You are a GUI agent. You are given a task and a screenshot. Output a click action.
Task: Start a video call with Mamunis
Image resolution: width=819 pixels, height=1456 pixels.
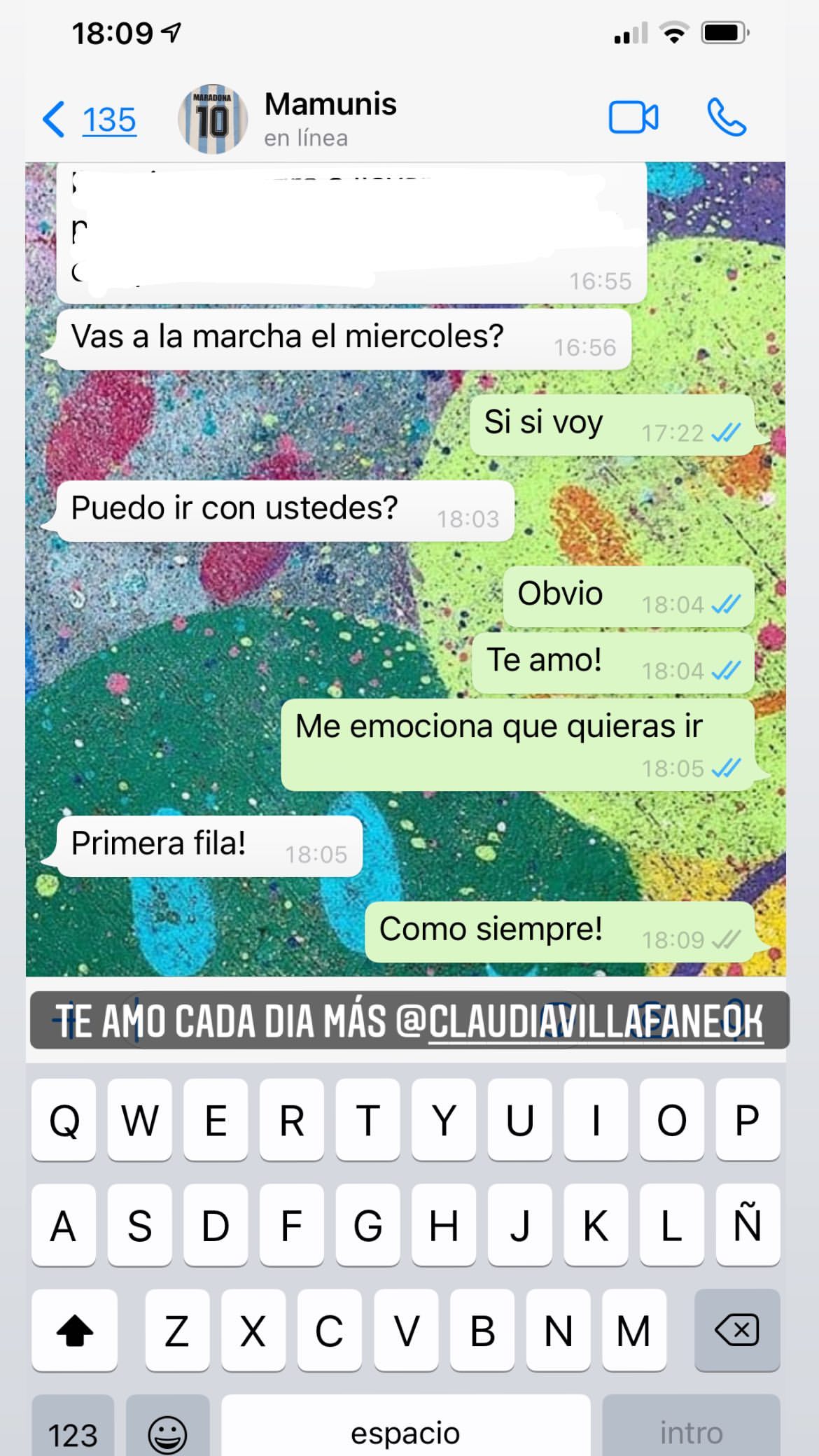[633, 118]
